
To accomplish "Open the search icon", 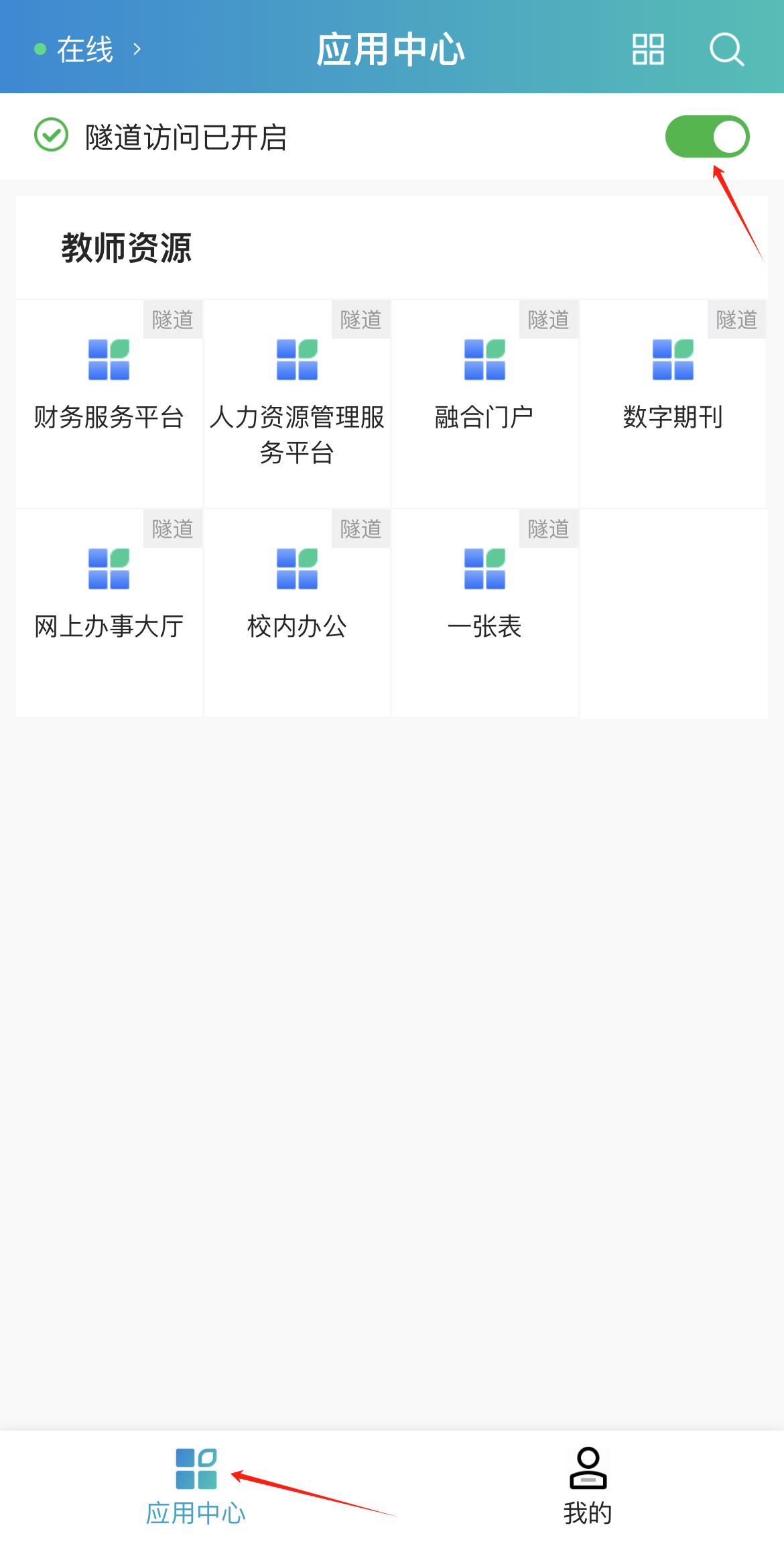I will pos(726,50).
